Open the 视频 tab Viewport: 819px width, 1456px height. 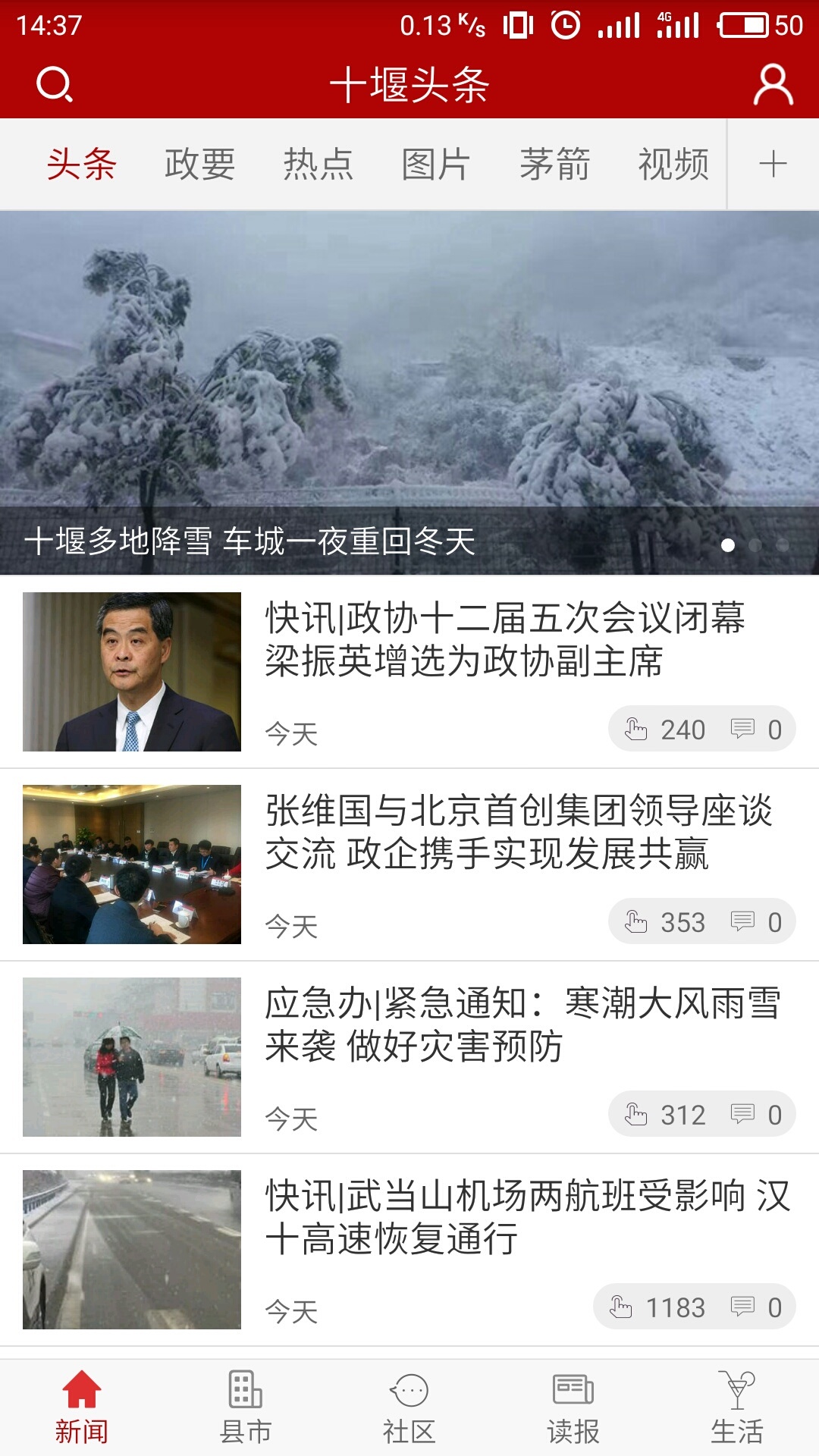point(673,164)
